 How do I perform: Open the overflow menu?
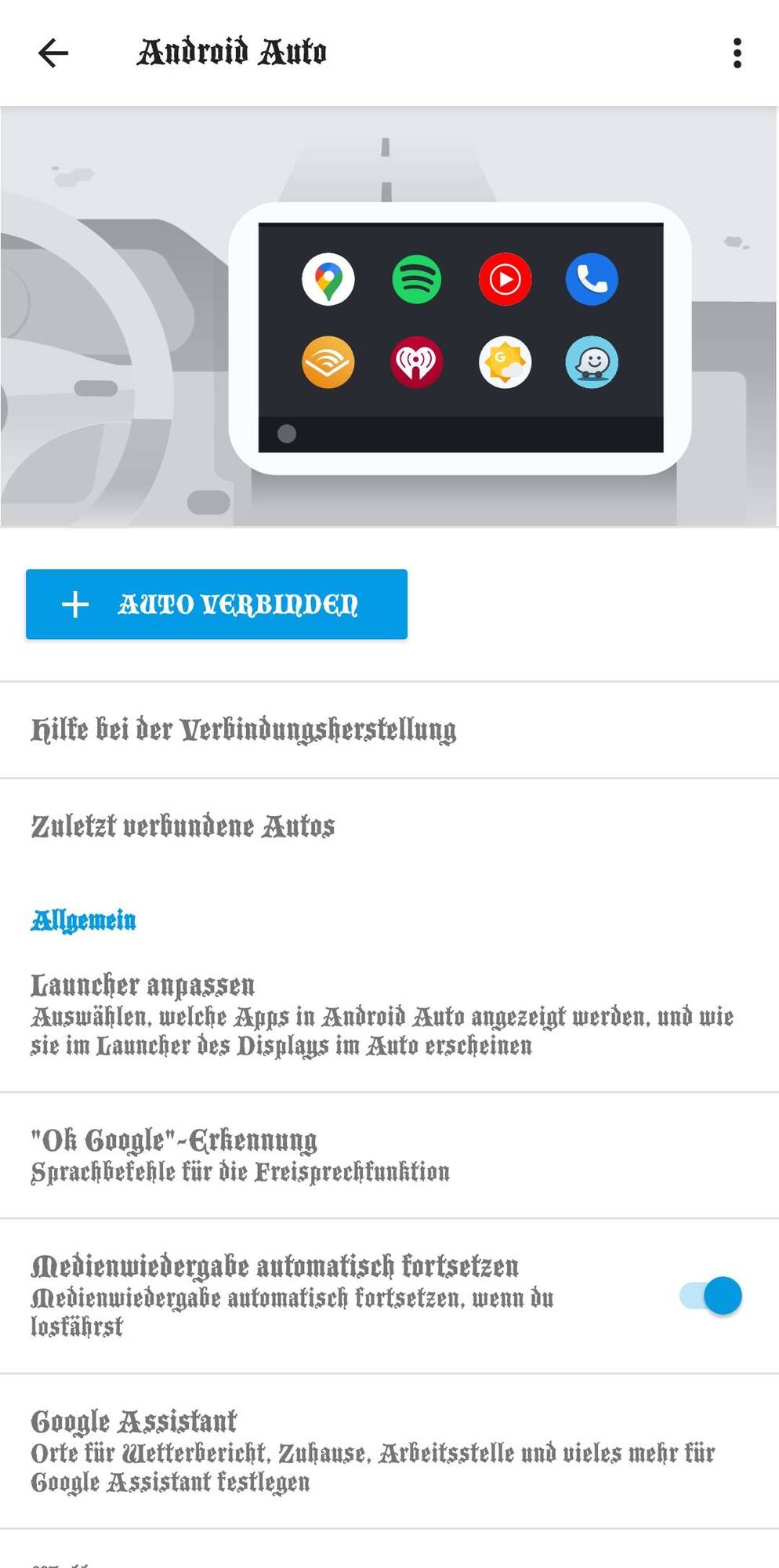[737, 53]
